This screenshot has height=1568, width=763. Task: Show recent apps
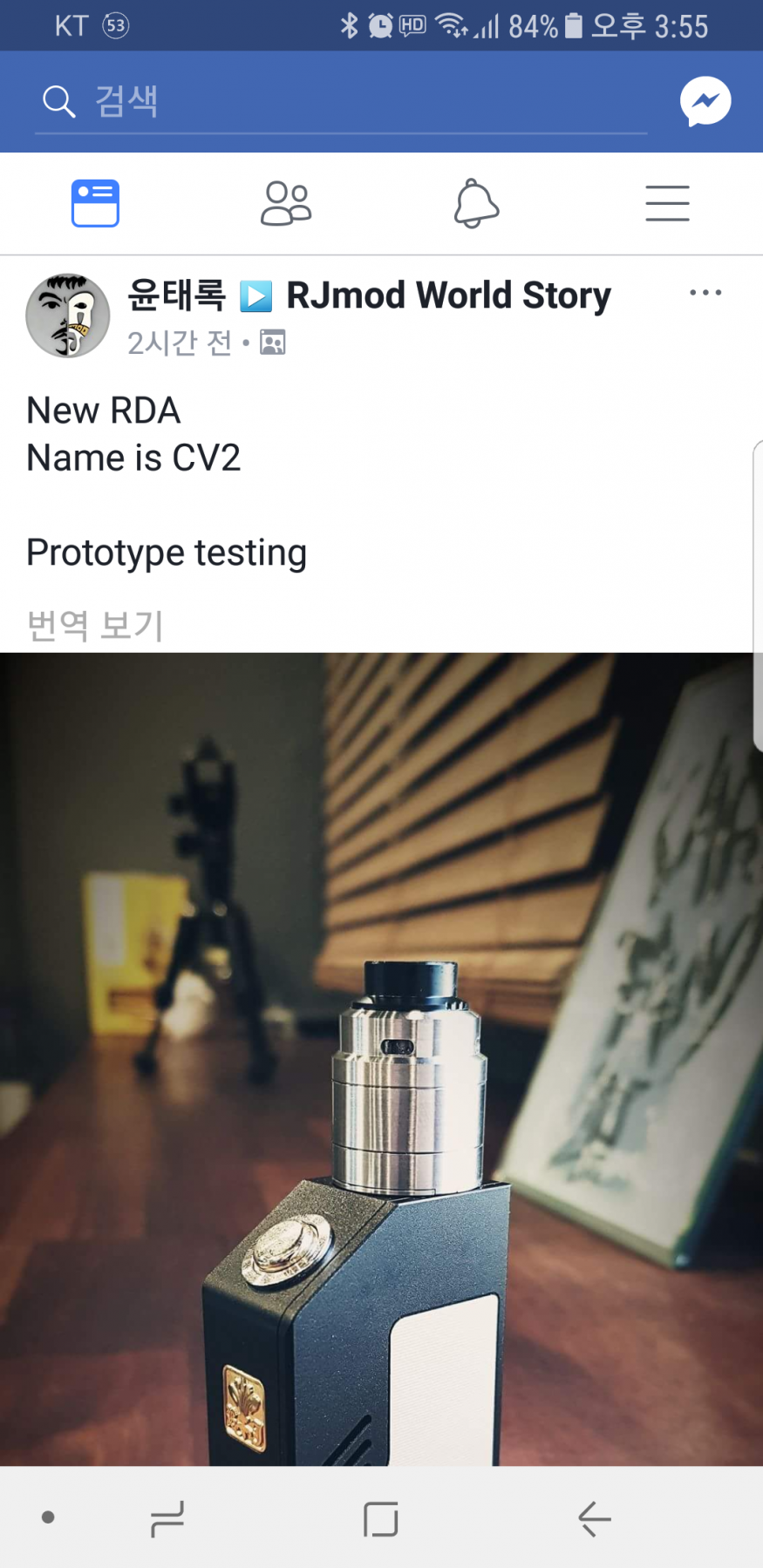[x=167, y=1519]
